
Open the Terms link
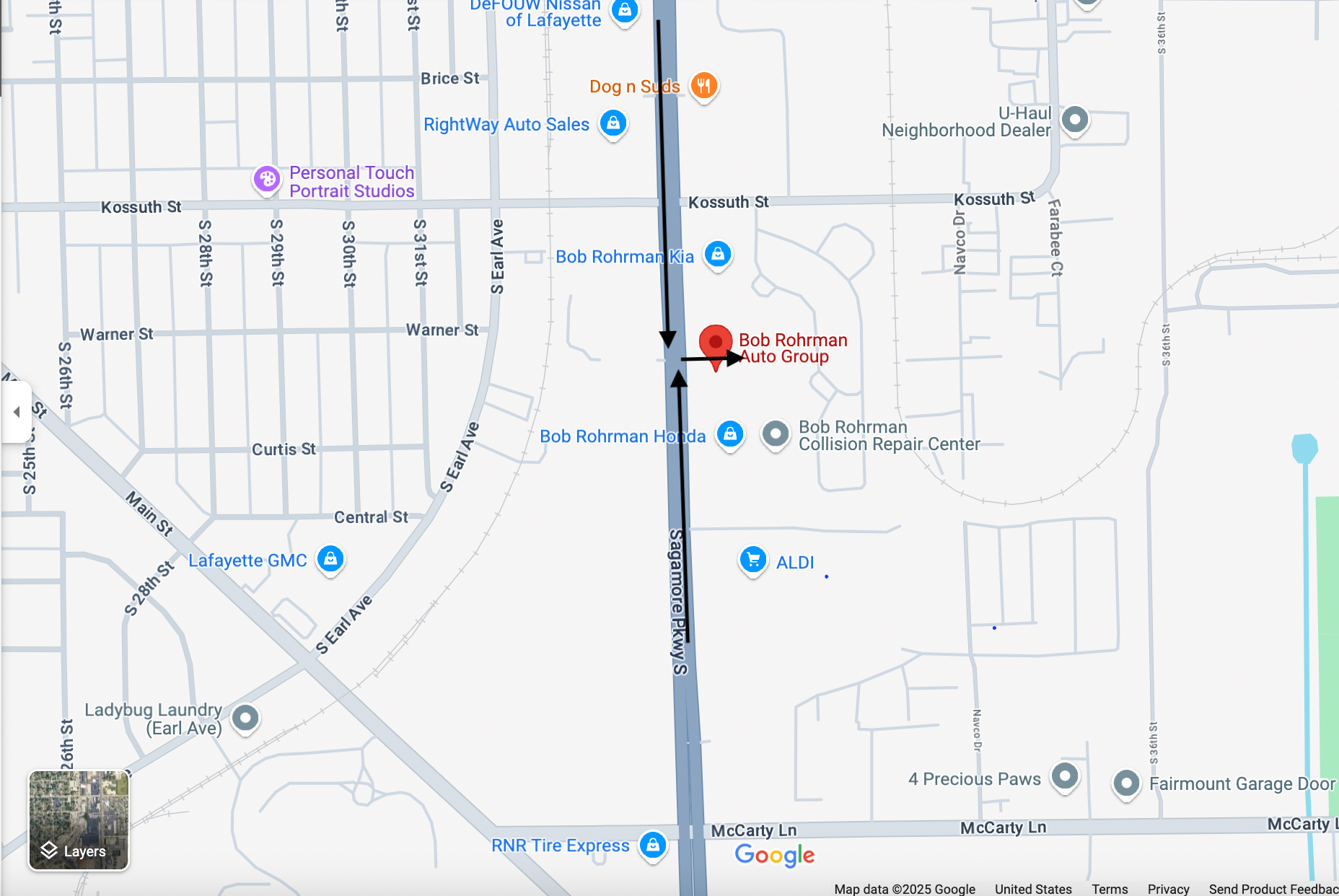click(x=1110, y=889)
